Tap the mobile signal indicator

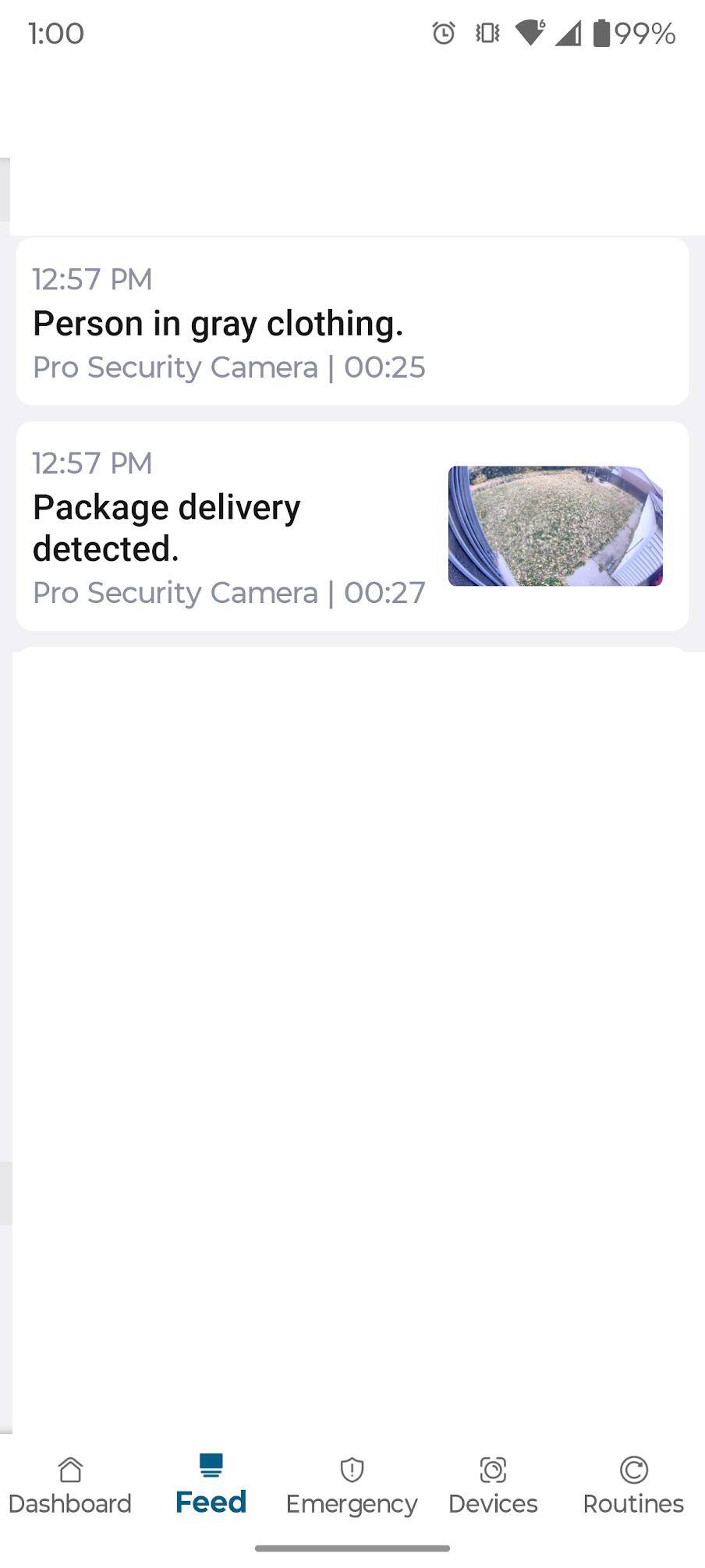tap(569, 33)
